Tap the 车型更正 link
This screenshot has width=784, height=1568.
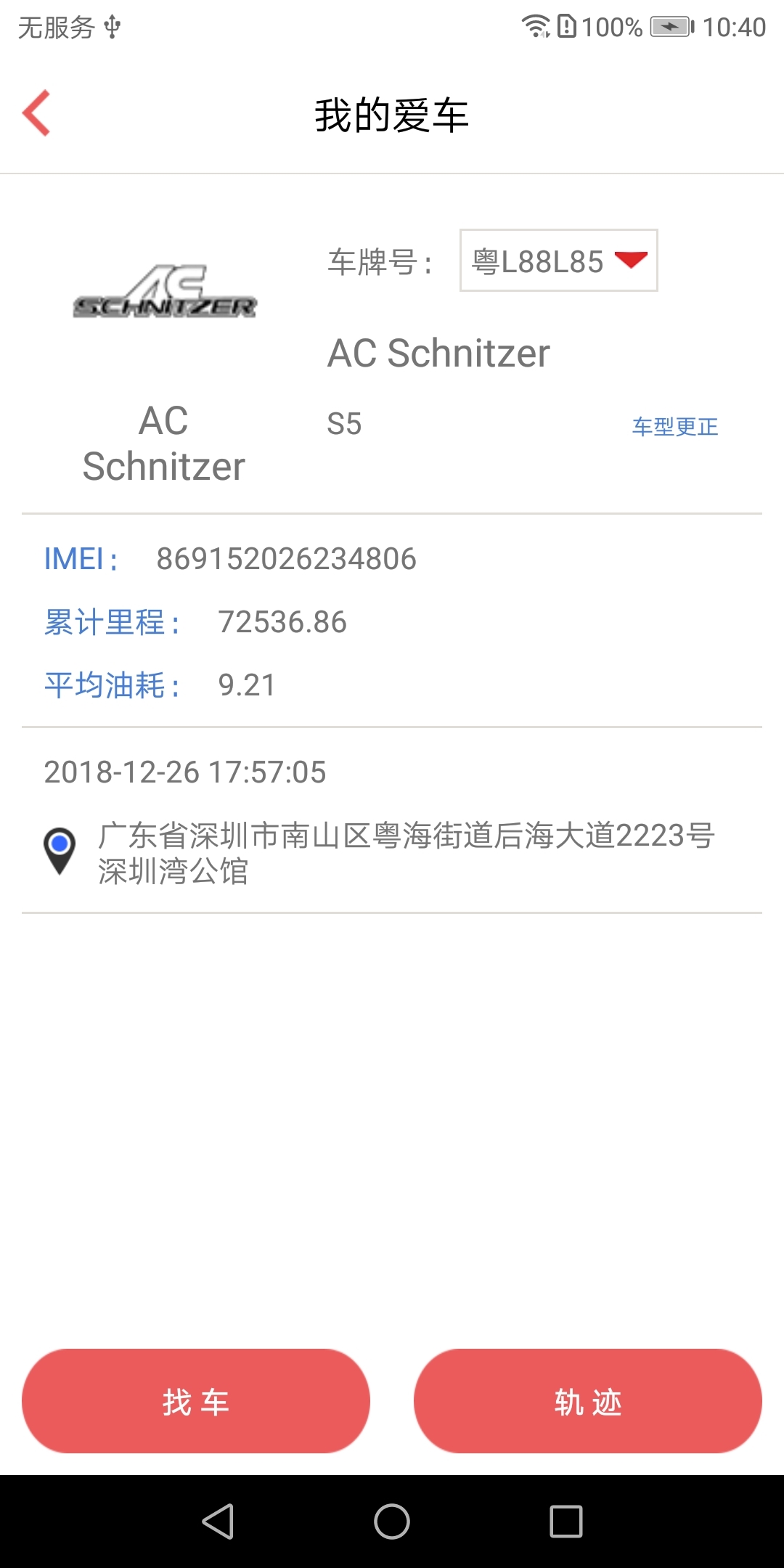(x=674, y=426)
